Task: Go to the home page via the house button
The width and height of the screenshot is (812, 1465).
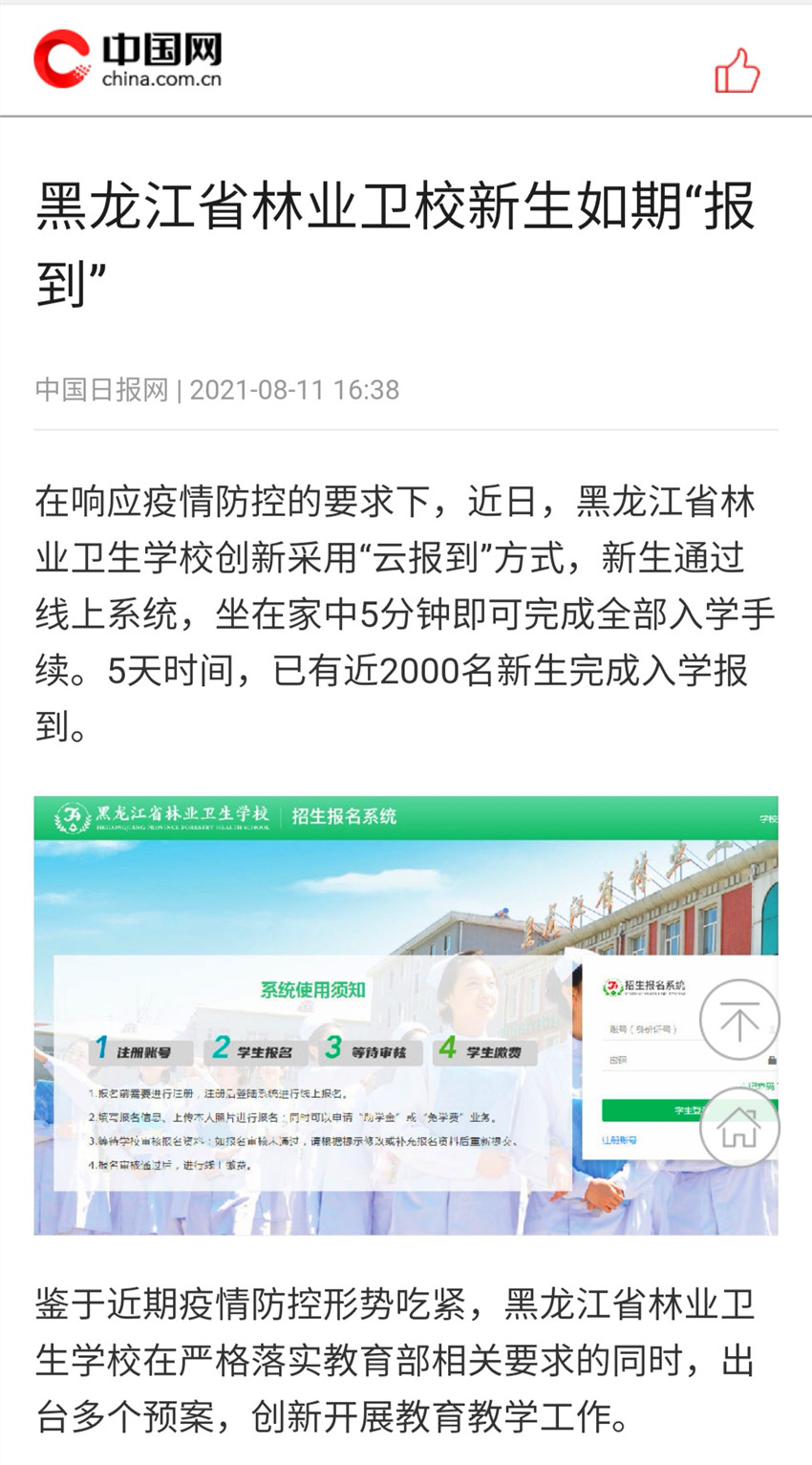Action: (x=738, y=1127)
